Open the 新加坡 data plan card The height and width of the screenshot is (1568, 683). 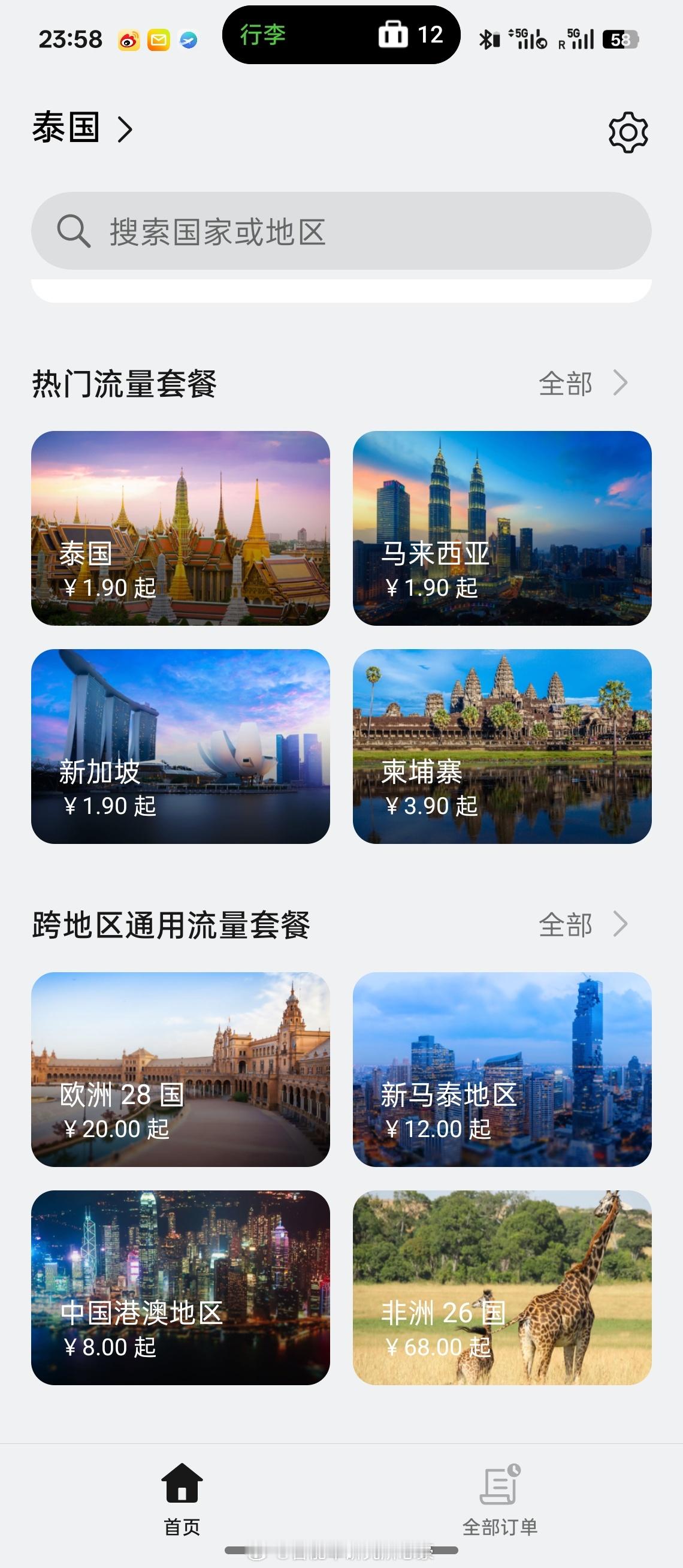click(180, 746)
